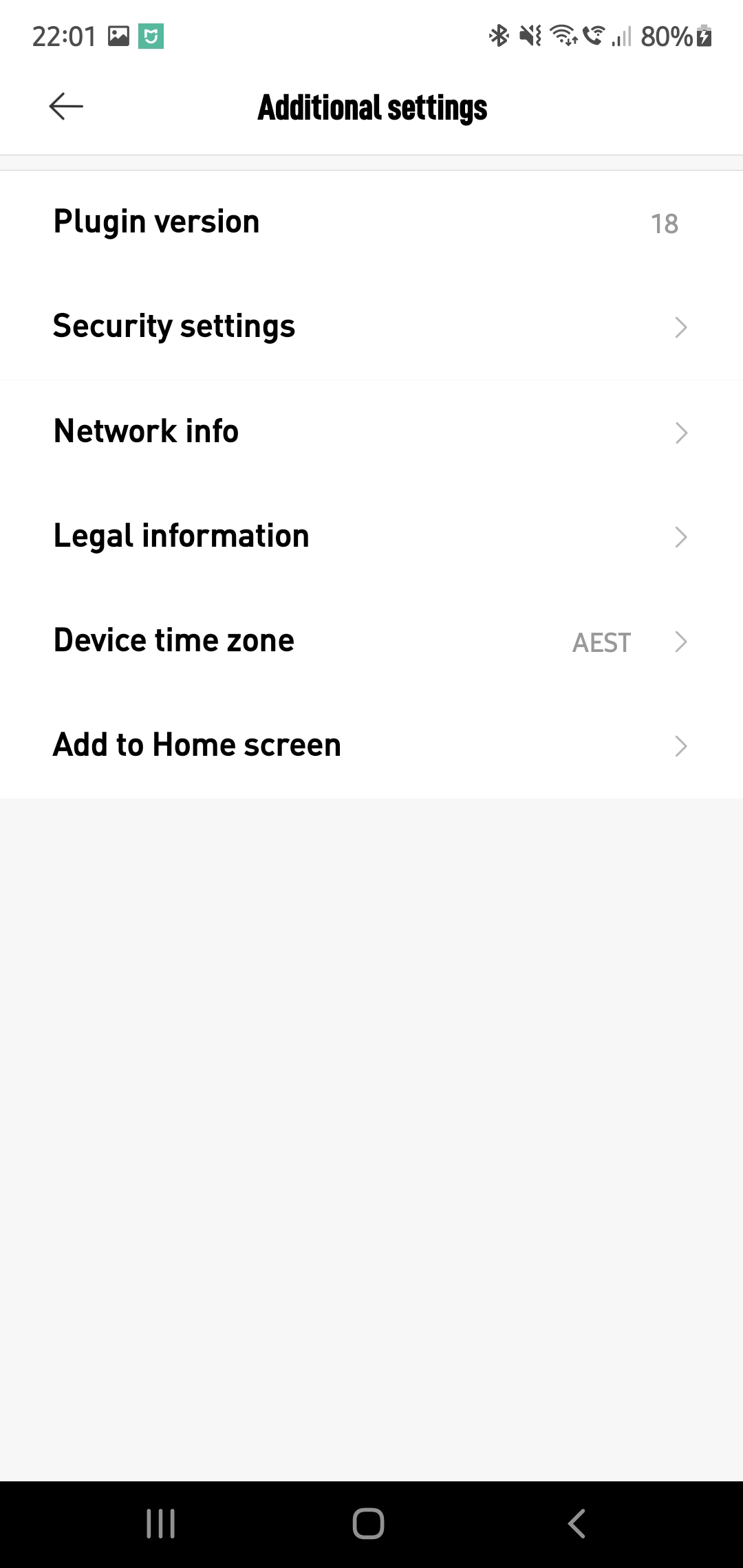Select Add to Home screen
Viewport: 743px width, 1568px height.
click(x=371, y=745)
